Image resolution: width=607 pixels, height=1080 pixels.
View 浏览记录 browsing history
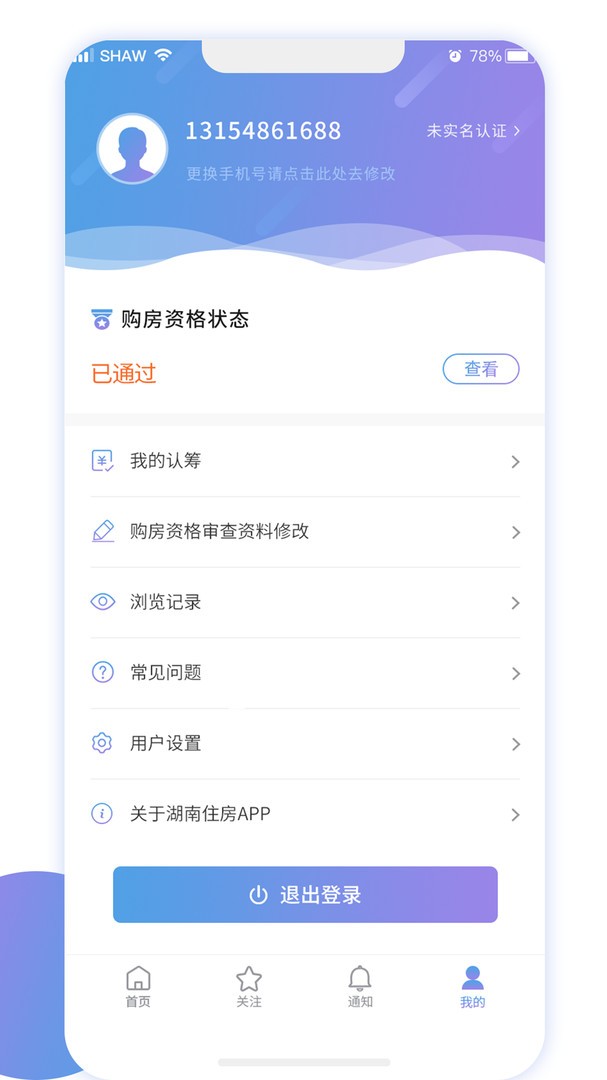(x=305, y=602)
